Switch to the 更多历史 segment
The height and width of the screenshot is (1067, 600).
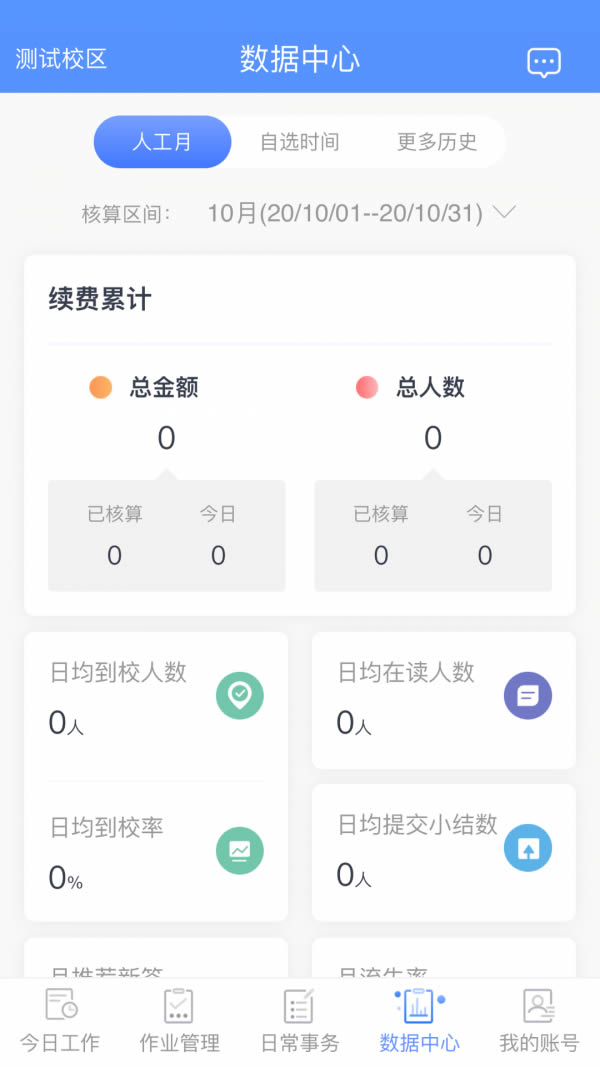(437, 142)
